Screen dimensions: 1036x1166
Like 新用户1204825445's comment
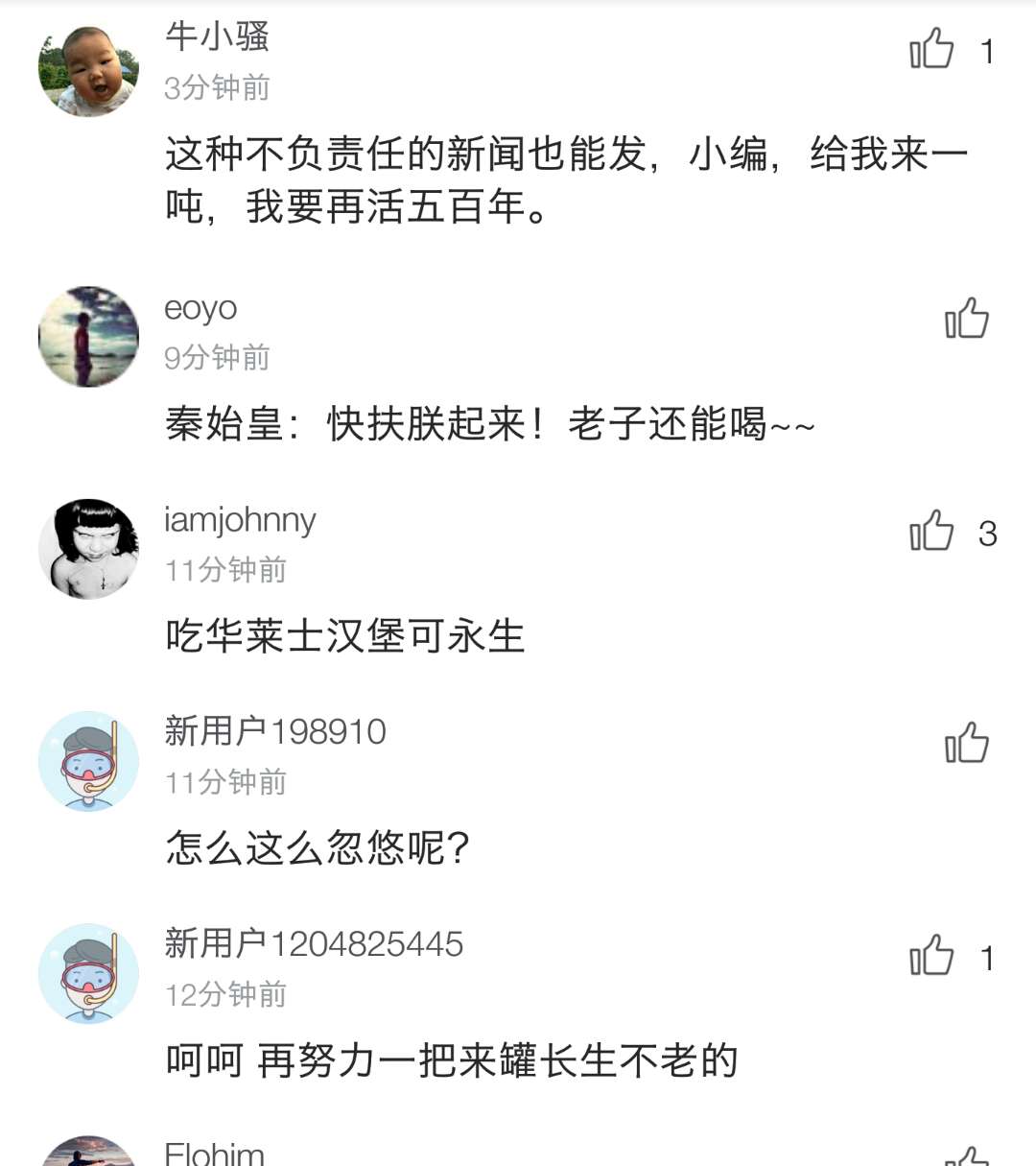click(x=931, y=956)
